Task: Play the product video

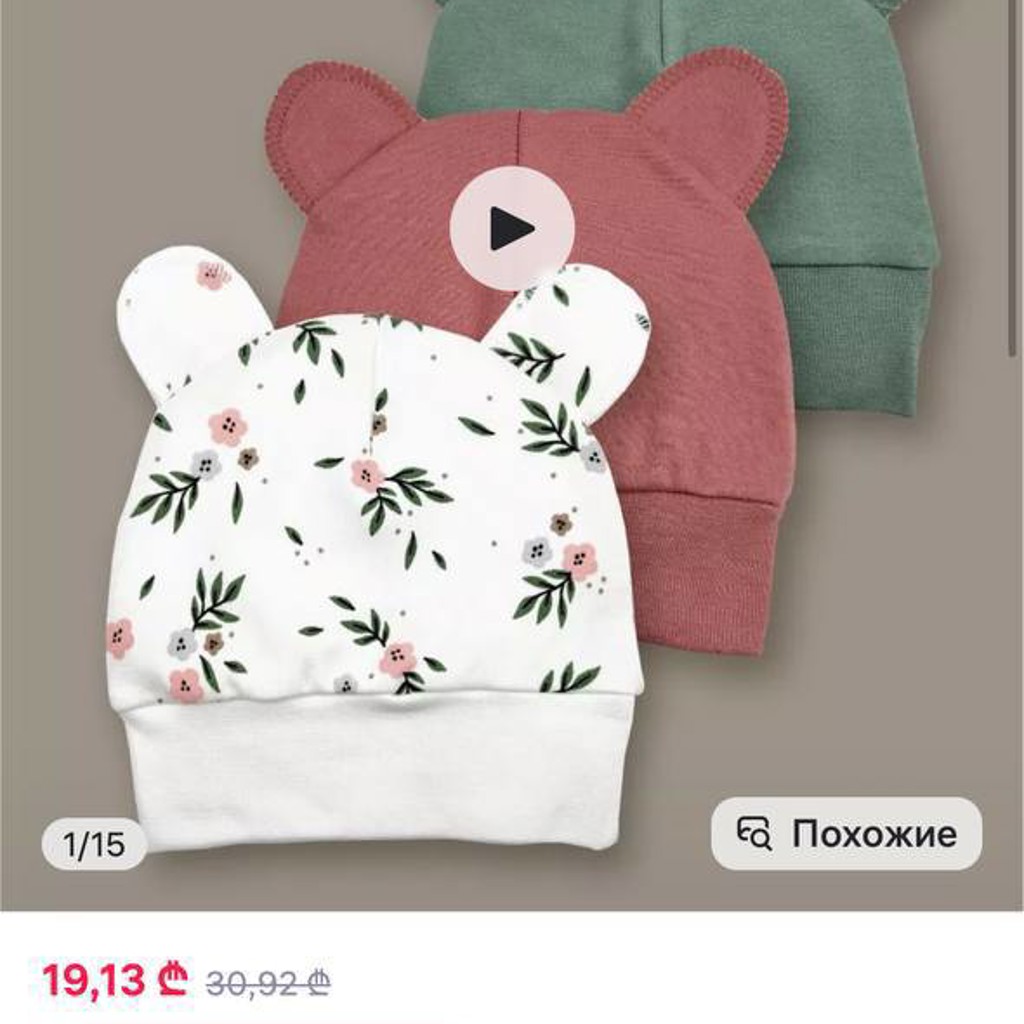Action: [x=512, y=229]
